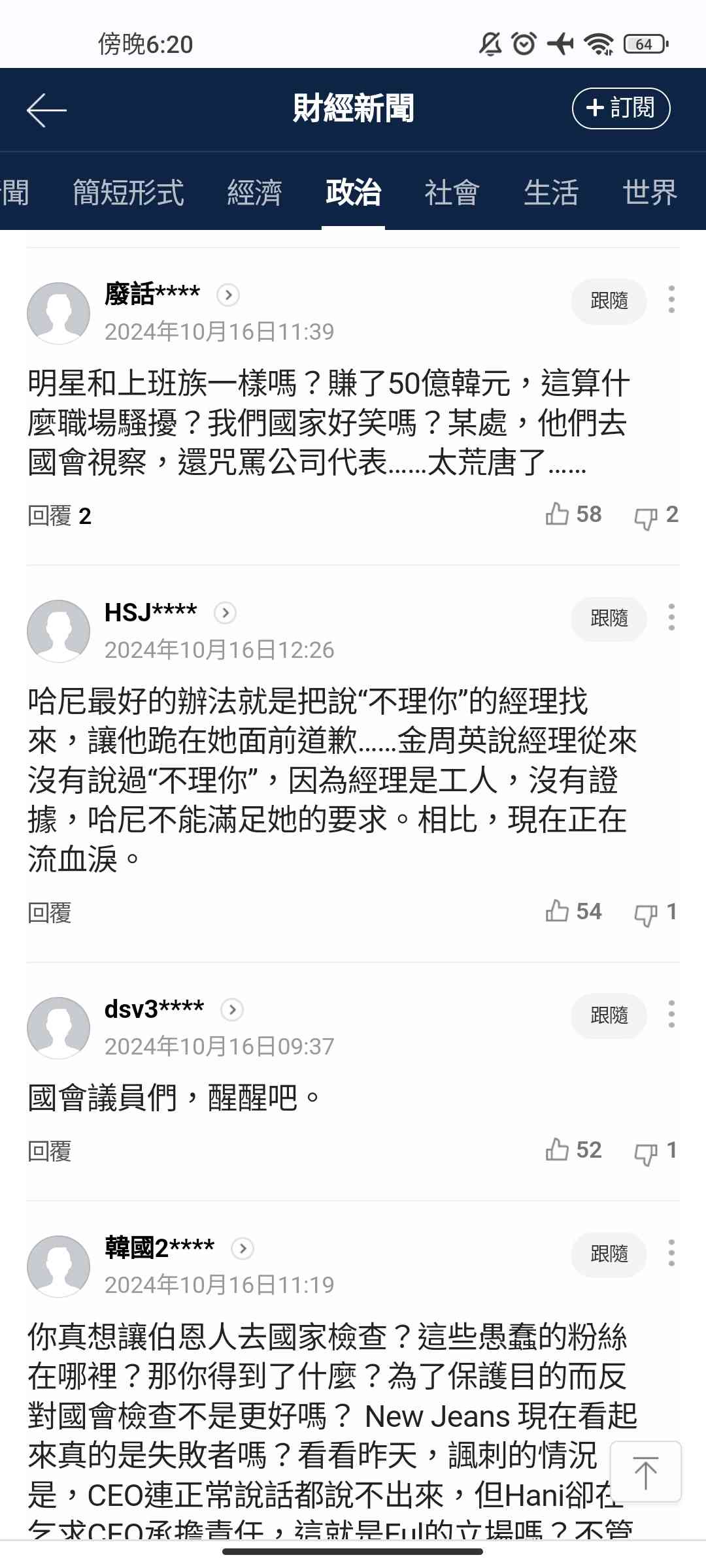This screenshot has width=706, height=1568.
Task: Switch to the 簡短形式 tab
Action: click(x=128, y=193)
